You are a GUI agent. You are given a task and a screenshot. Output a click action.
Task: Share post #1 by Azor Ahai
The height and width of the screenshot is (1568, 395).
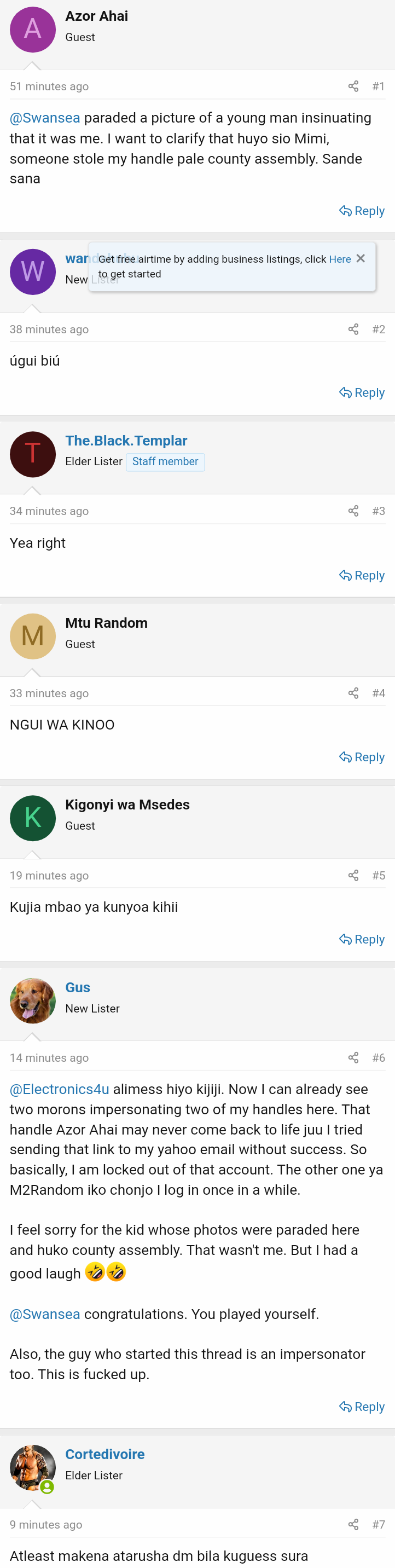click(353, 86)
